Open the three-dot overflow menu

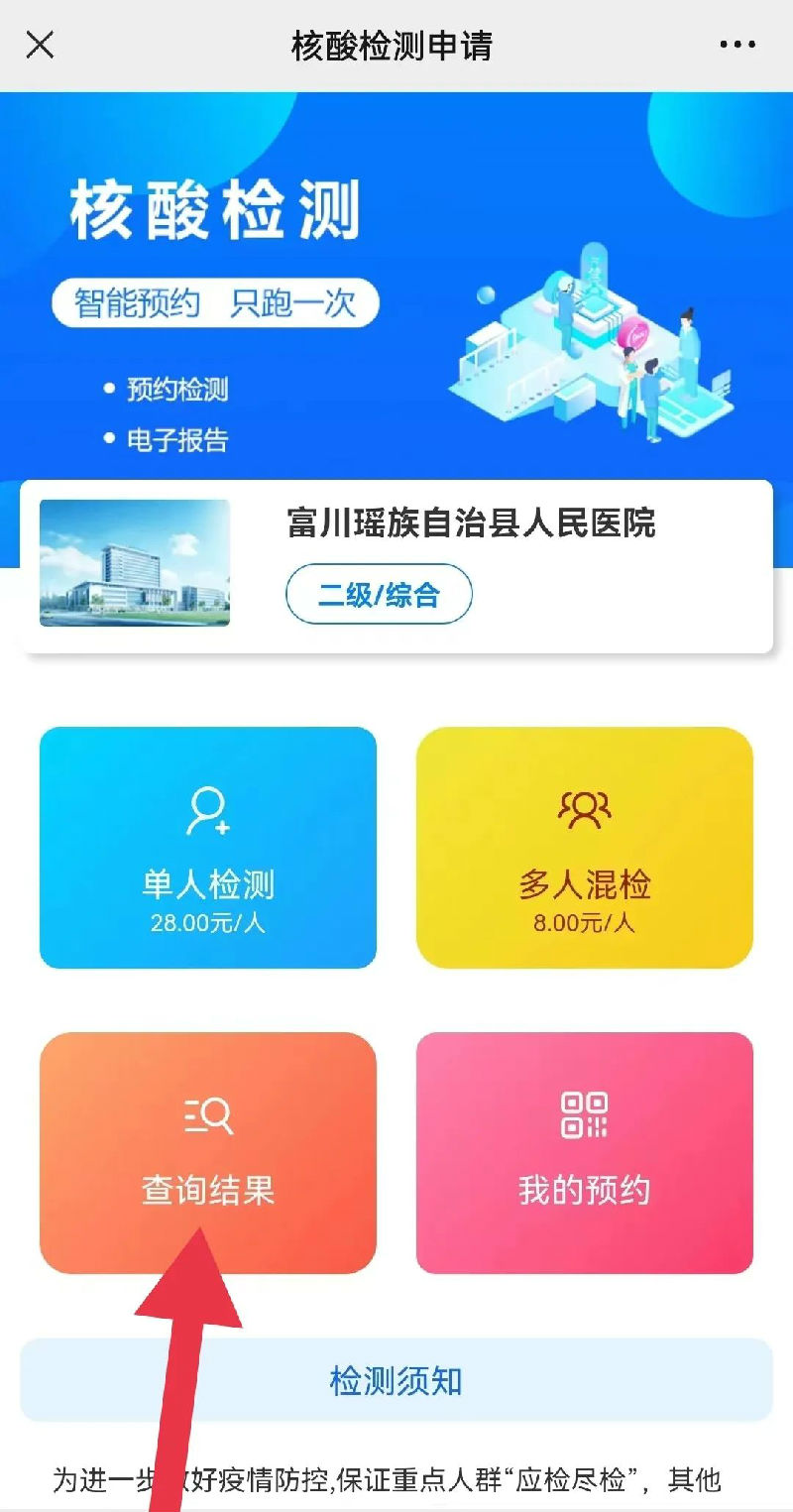click(x=737, y=45)
